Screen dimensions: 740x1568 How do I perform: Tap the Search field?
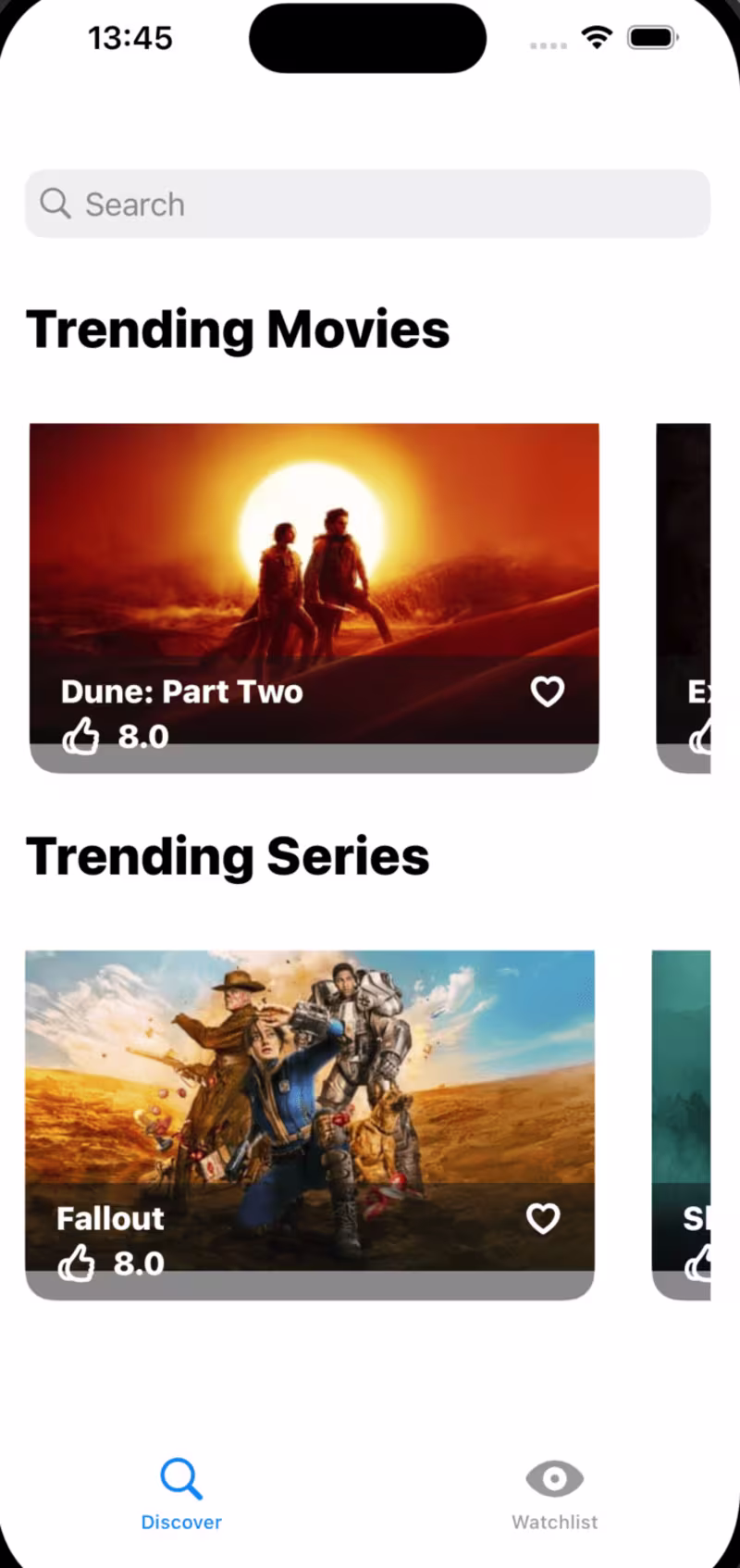(x=367, y=204)
